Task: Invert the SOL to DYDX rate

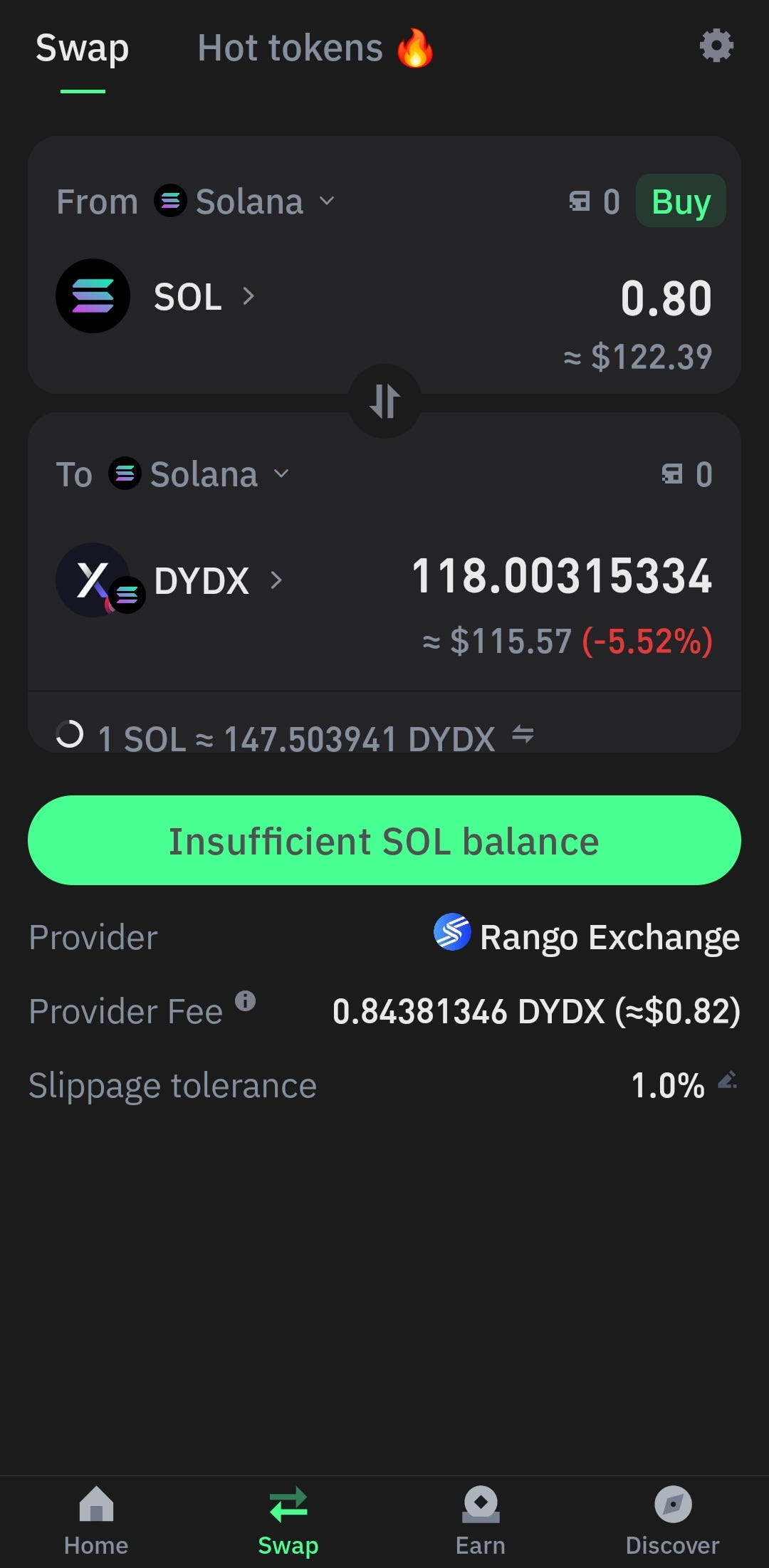Action: [x=523, y=734]
